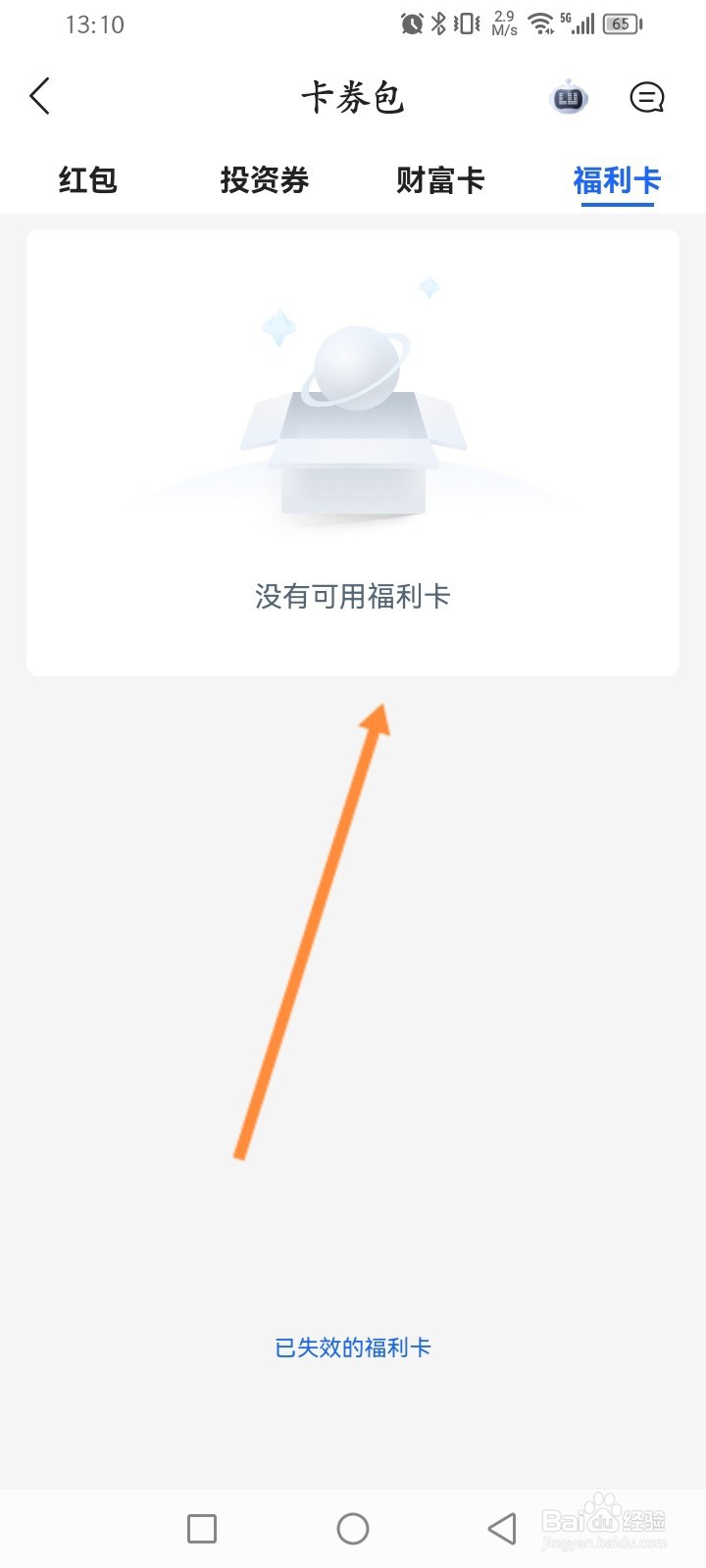
Task: Tap the alarm clock status icon
Action: point(413,22)
